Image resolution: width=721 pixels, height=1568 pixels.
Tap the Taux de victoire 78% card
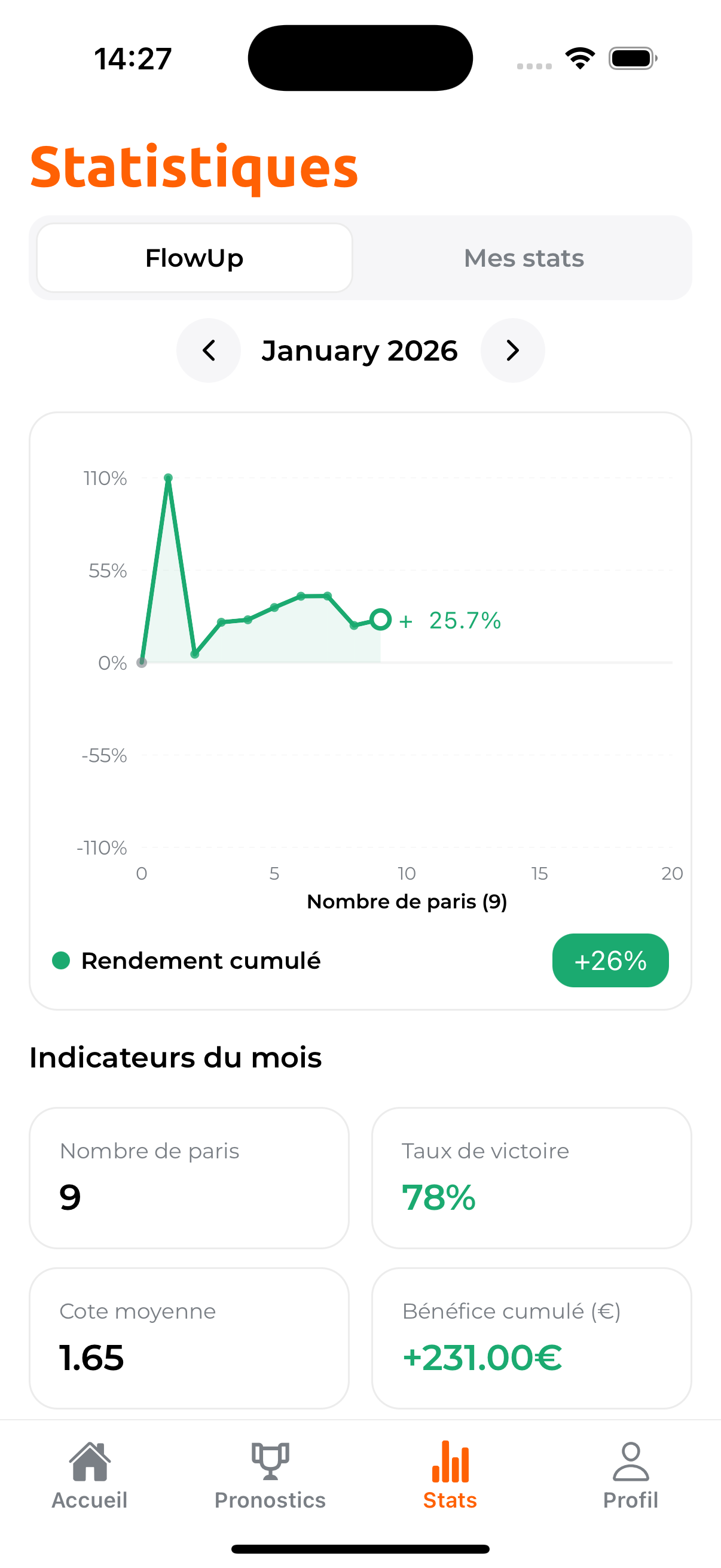tap(530, 1178)
